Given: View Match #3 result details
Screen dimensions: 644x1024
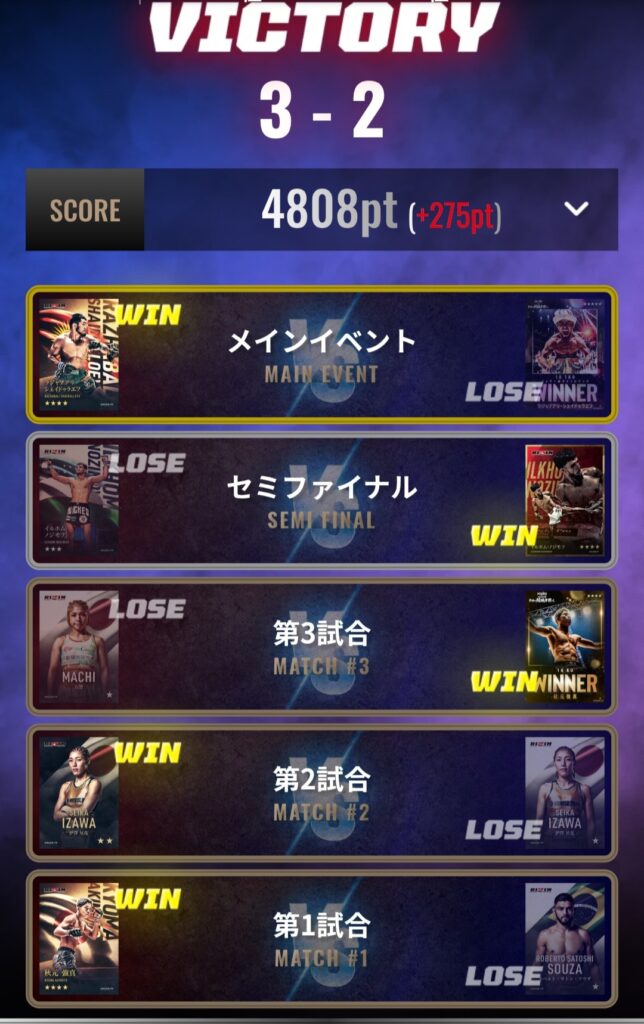Looking at the screenshot, I should point(322,647).
